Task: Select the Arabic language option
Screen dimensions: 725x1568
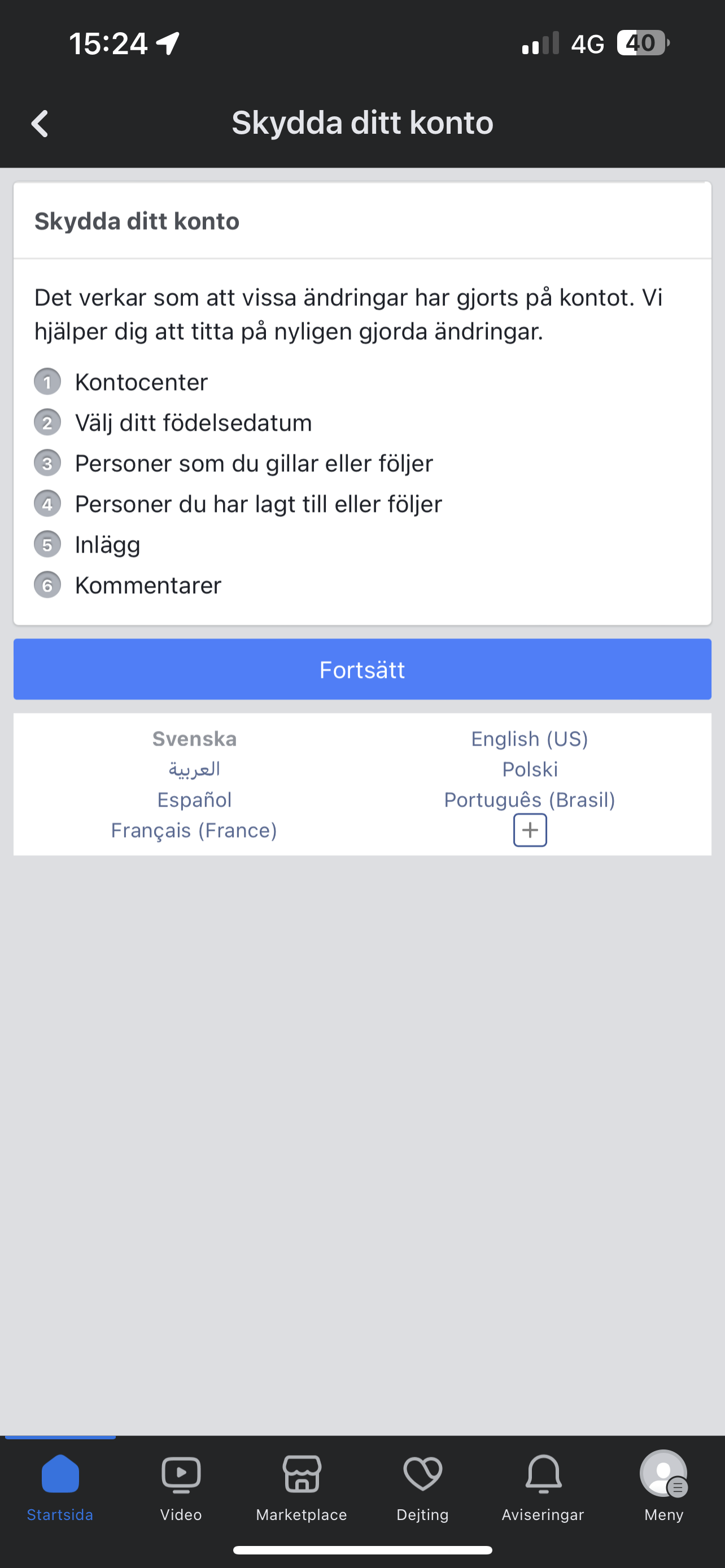Action: (194, 769)
